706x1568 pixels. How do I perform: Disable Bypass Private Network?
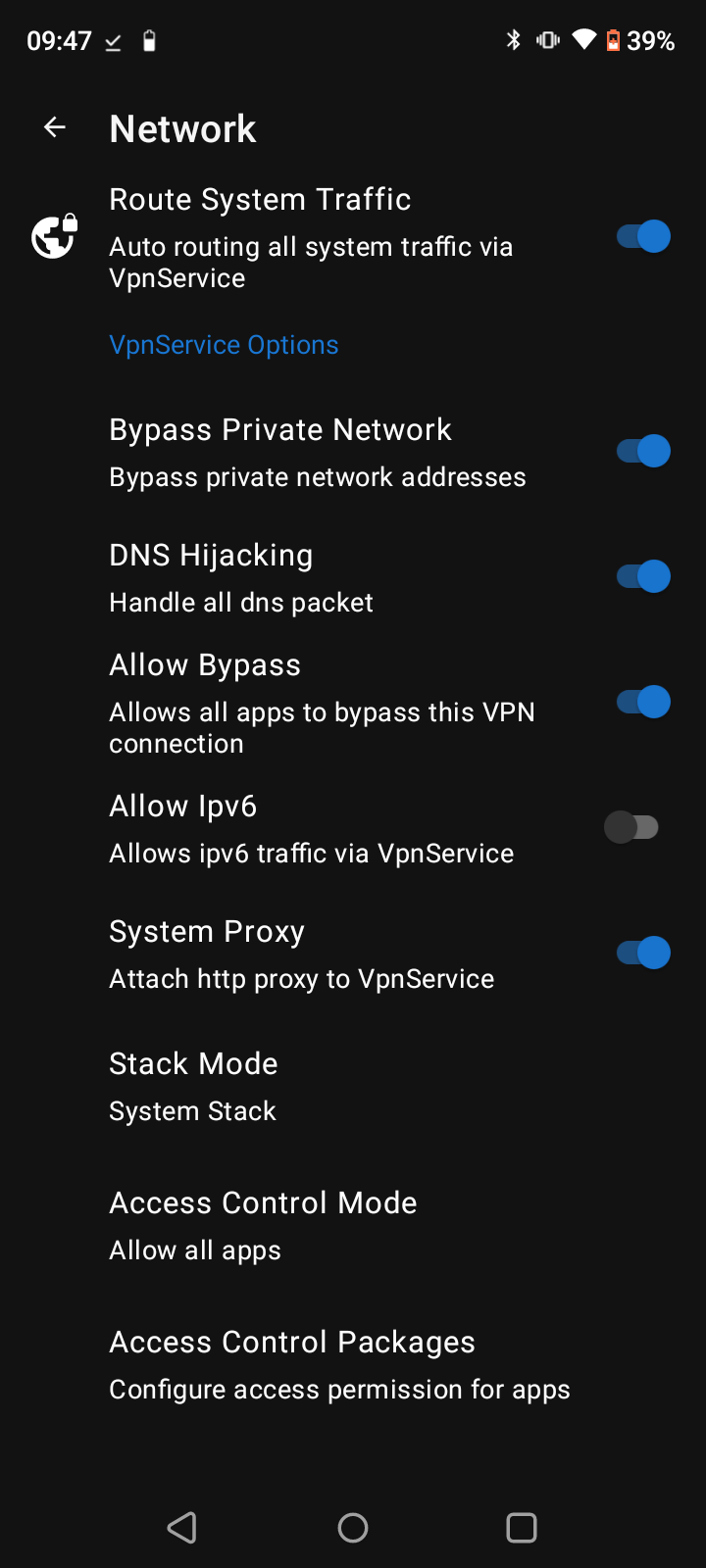click(643, 451)
